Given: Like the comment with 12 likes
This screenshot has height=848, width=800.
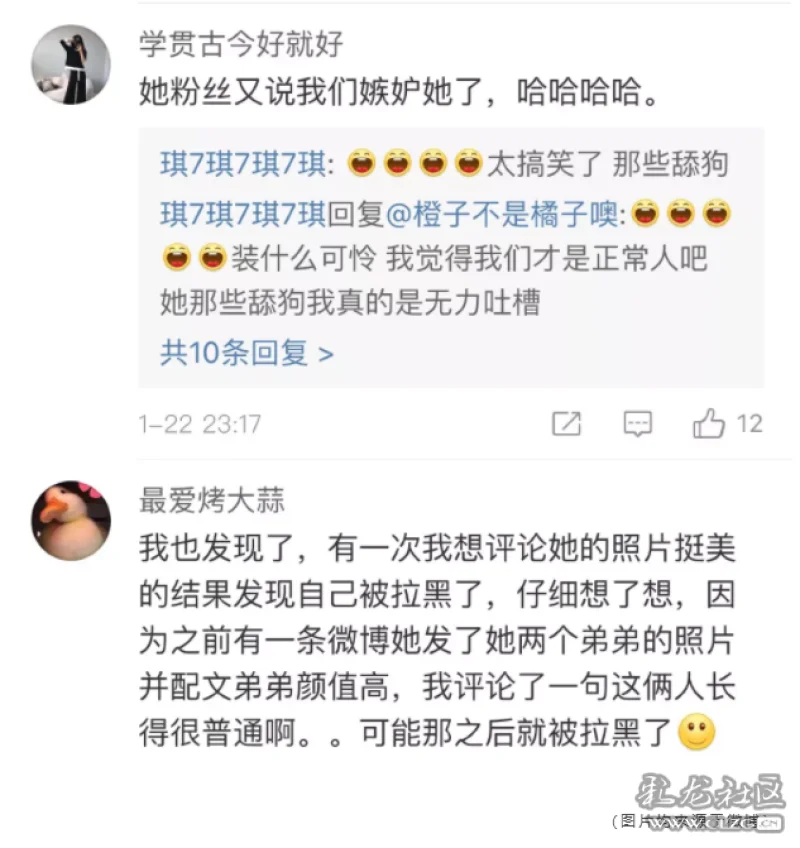Looking at the screenshot, I should pyautogui.click(x=709, y=424).
